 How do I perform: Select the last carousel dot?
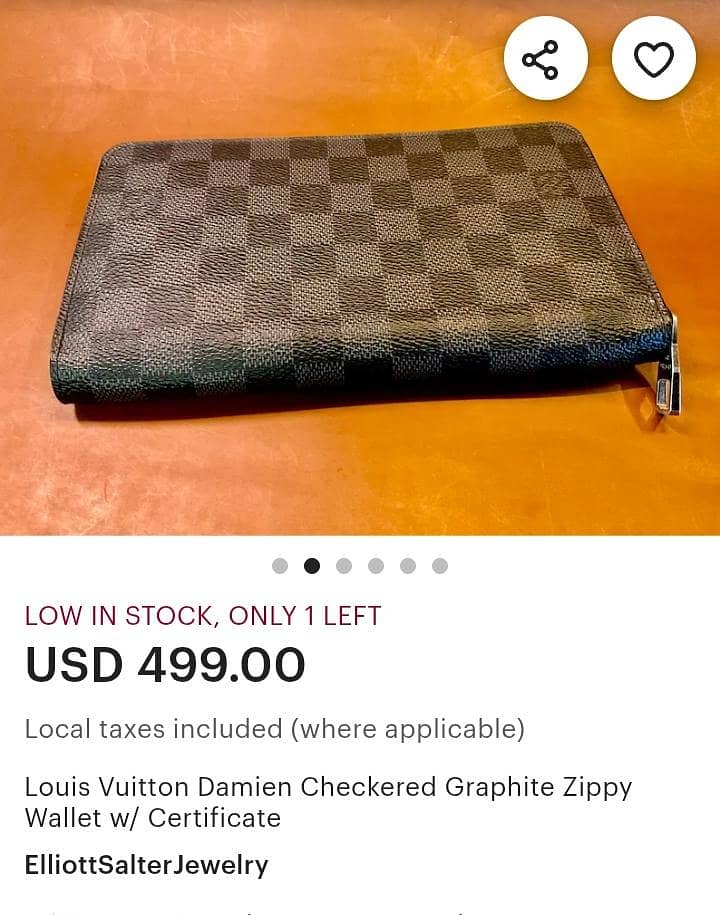[x=440, y=566]
